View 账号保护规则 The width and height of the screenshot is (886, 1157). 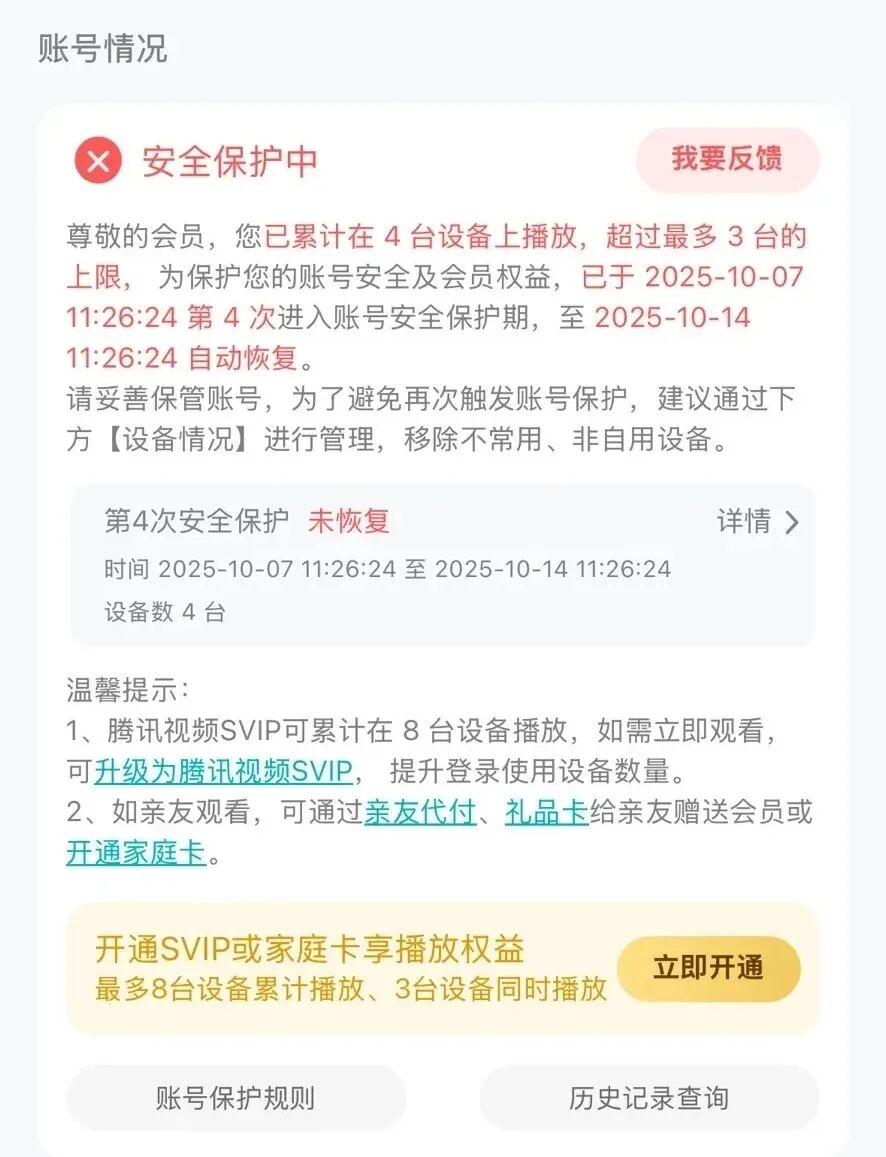pyautogui.click(x=236, y=1098)
